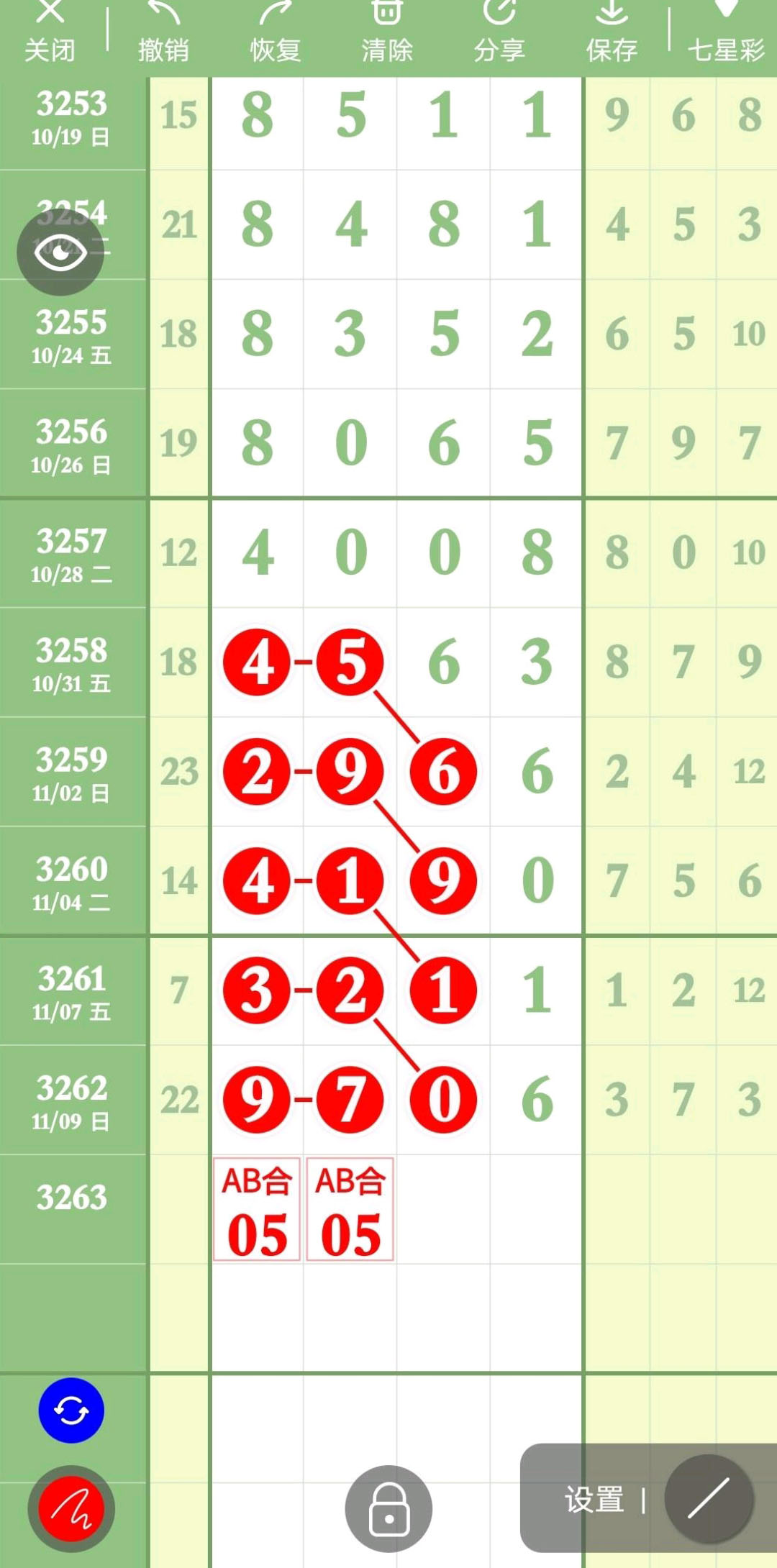Tap the blue refresh button
777x1568 pixels.
pyautogui.click(x=71, y=1410)
